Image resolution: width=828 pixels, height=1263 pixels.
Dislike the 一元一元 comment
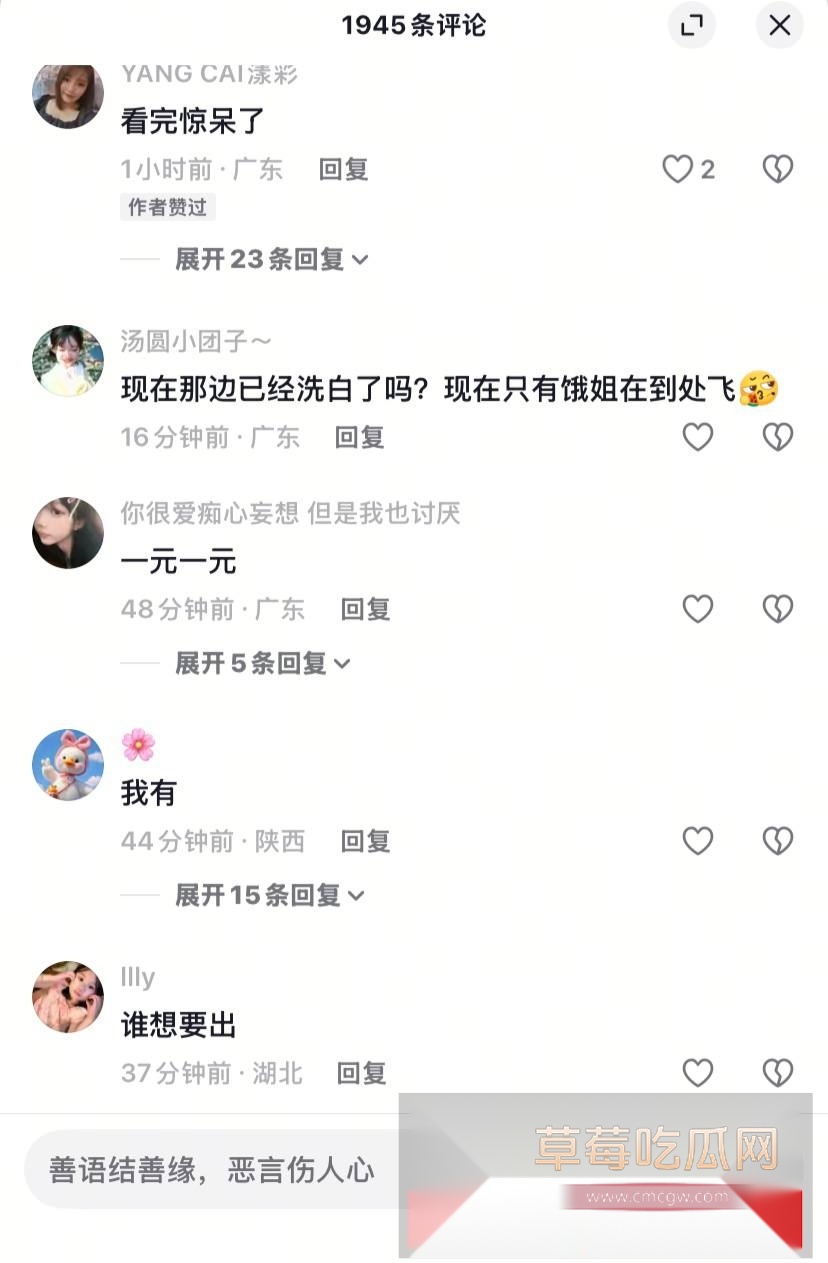tap(778, 609)
